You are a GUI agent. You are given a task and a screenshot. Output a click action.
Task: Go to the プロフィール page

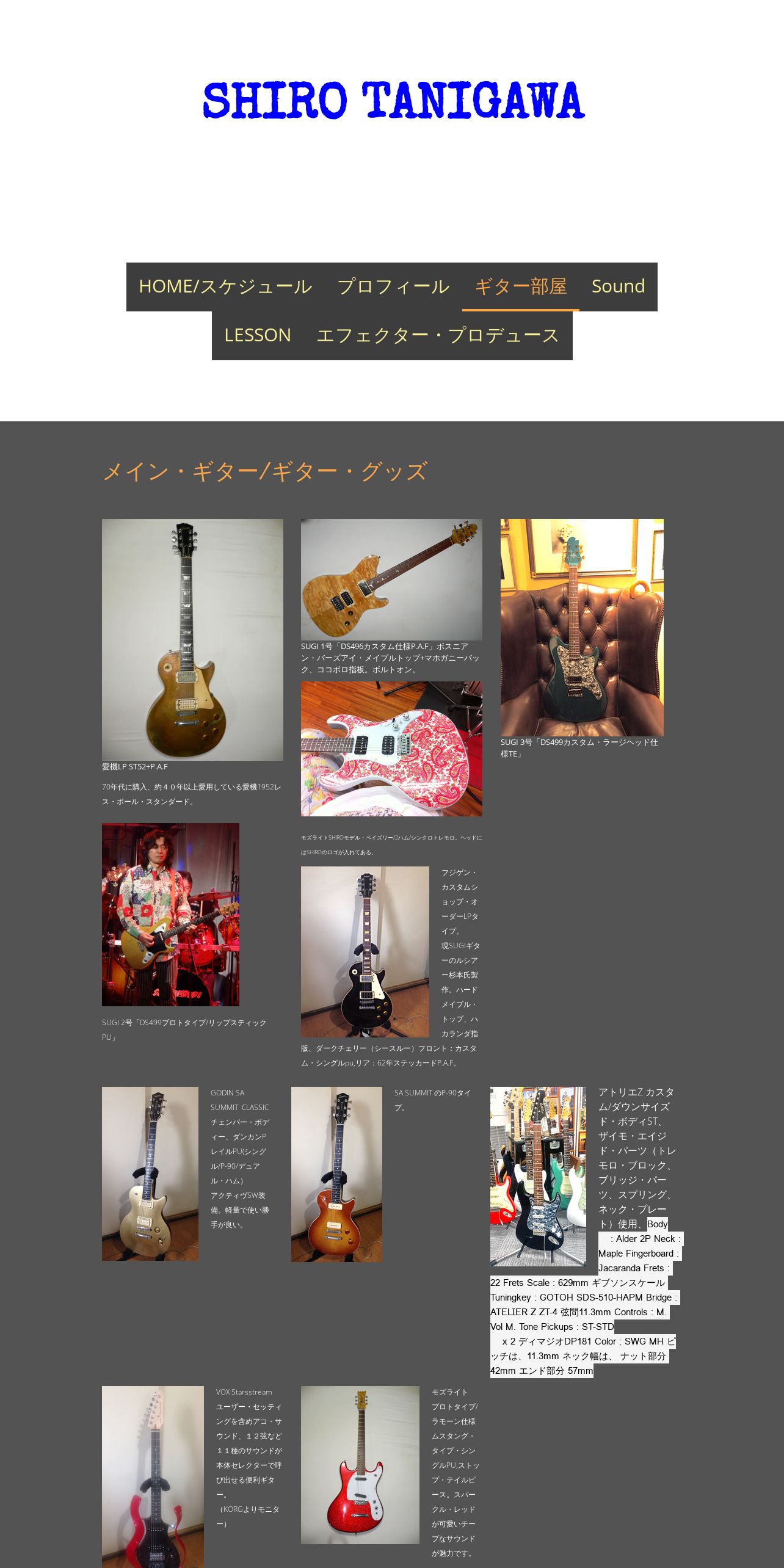[393, 286]
